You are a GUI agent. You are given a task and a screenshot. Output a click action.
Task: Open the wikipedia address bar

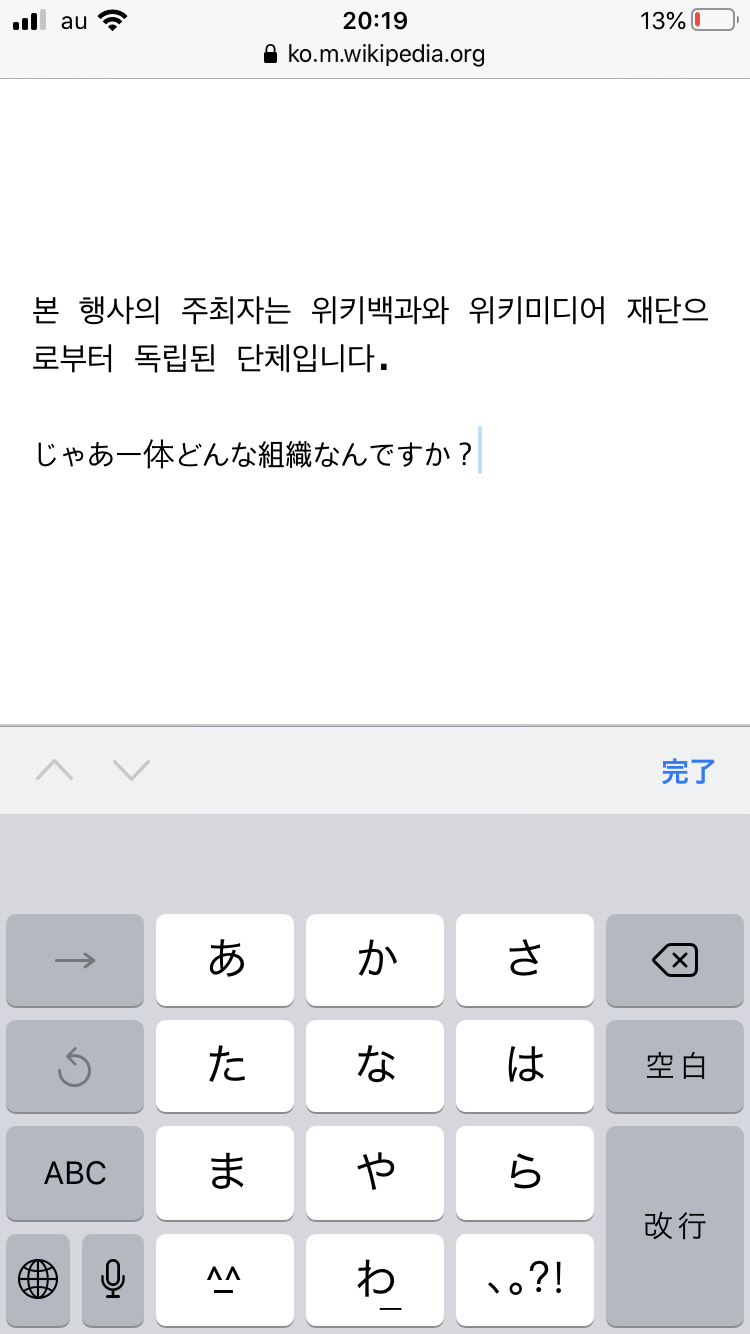pyautogui.click(x=375, y=54)
